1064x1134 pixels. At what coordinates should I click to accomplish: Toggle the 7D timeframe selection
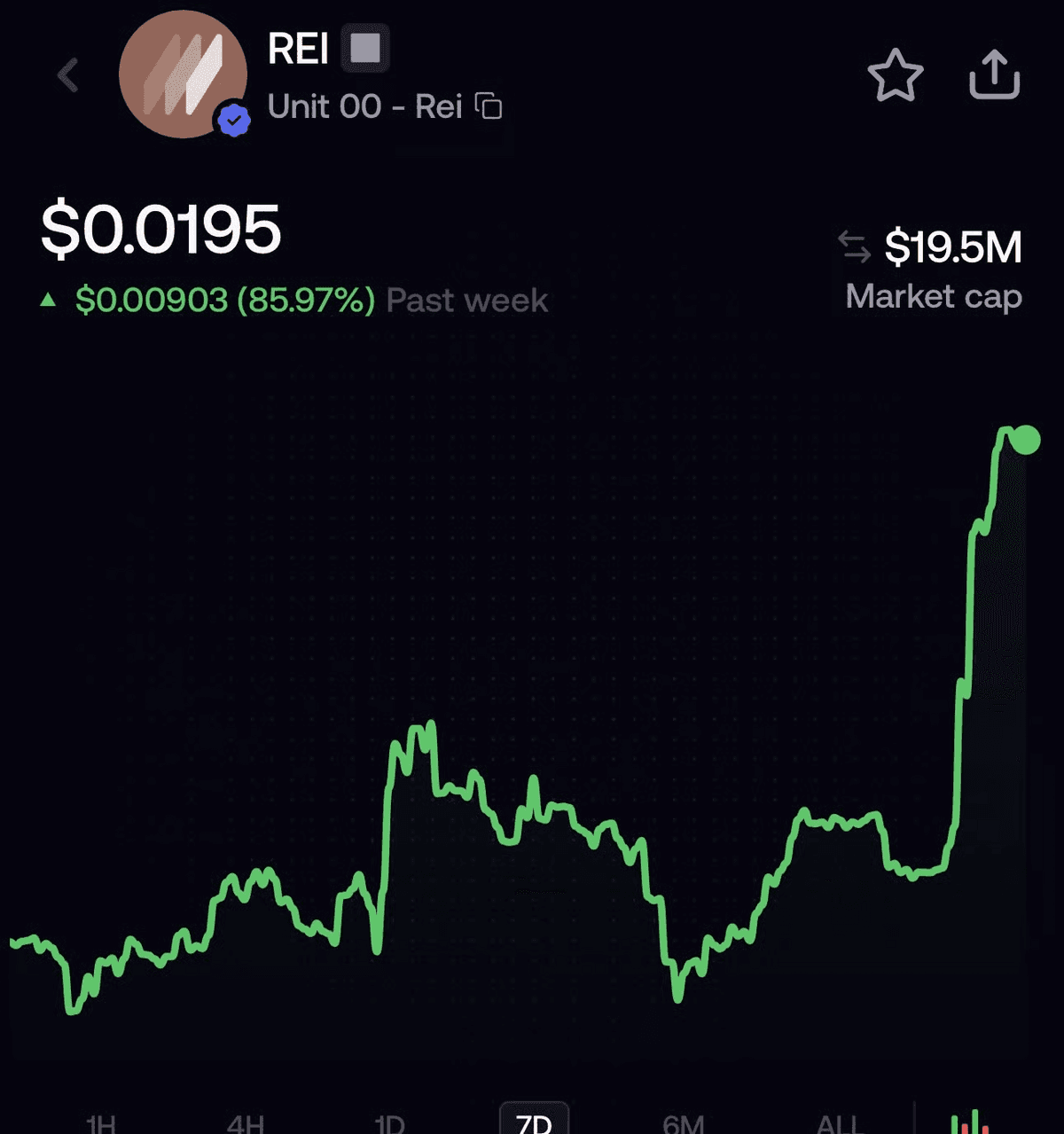coord(534,1122)
